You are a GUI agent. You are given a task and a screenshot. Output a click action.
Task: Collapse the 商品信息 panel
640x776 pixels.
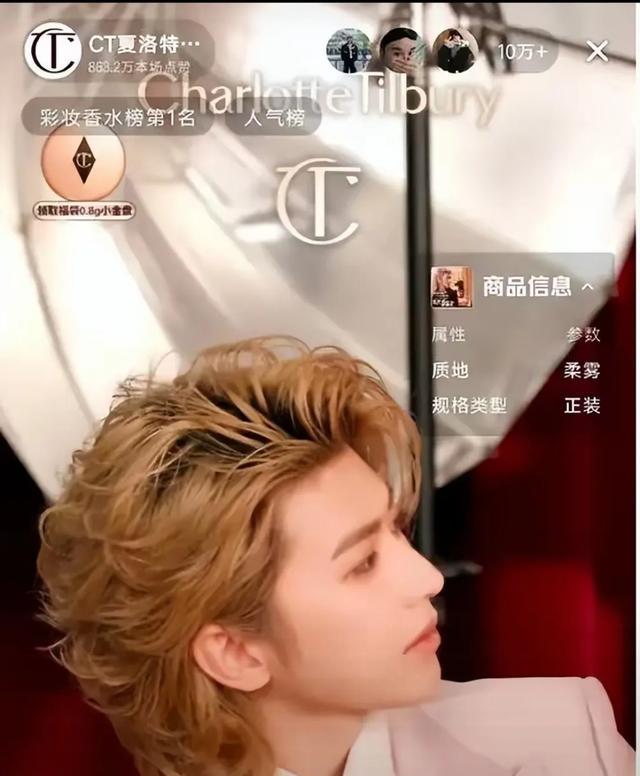tap(588, 287)
